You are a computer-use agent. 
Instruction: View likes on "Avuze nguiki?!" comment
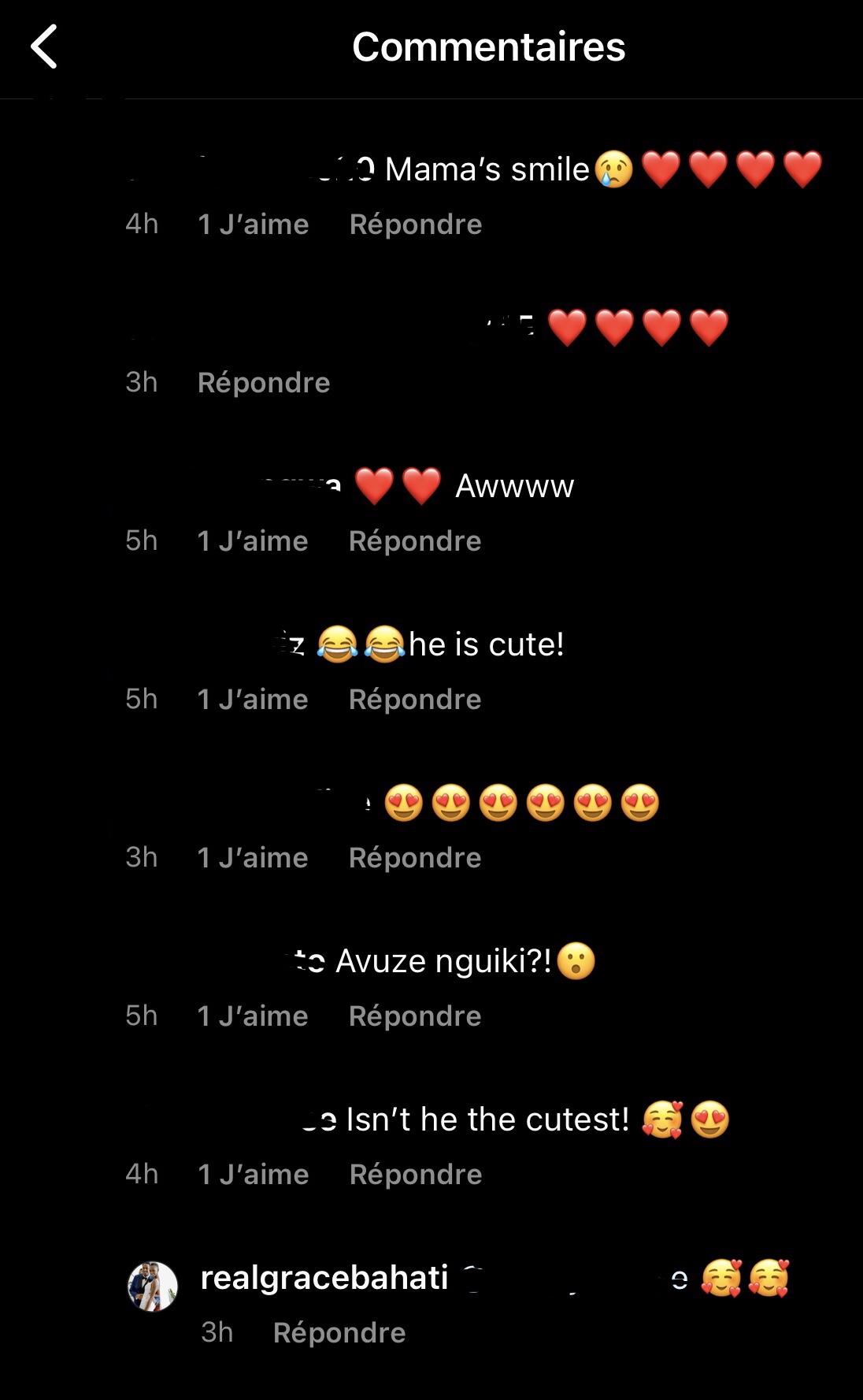pos(252,1016)
